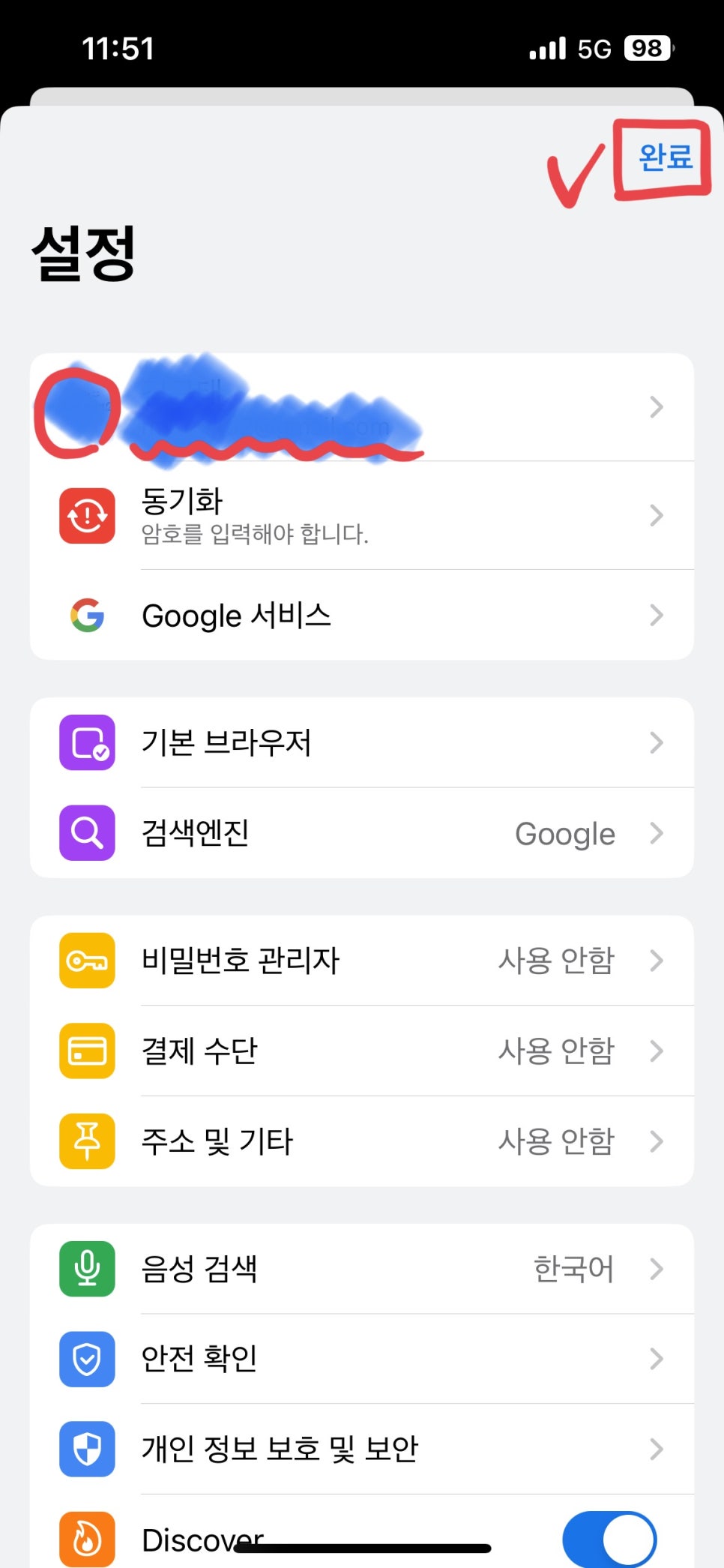Open 비밀번호 관리자

(x=360, y=961)
